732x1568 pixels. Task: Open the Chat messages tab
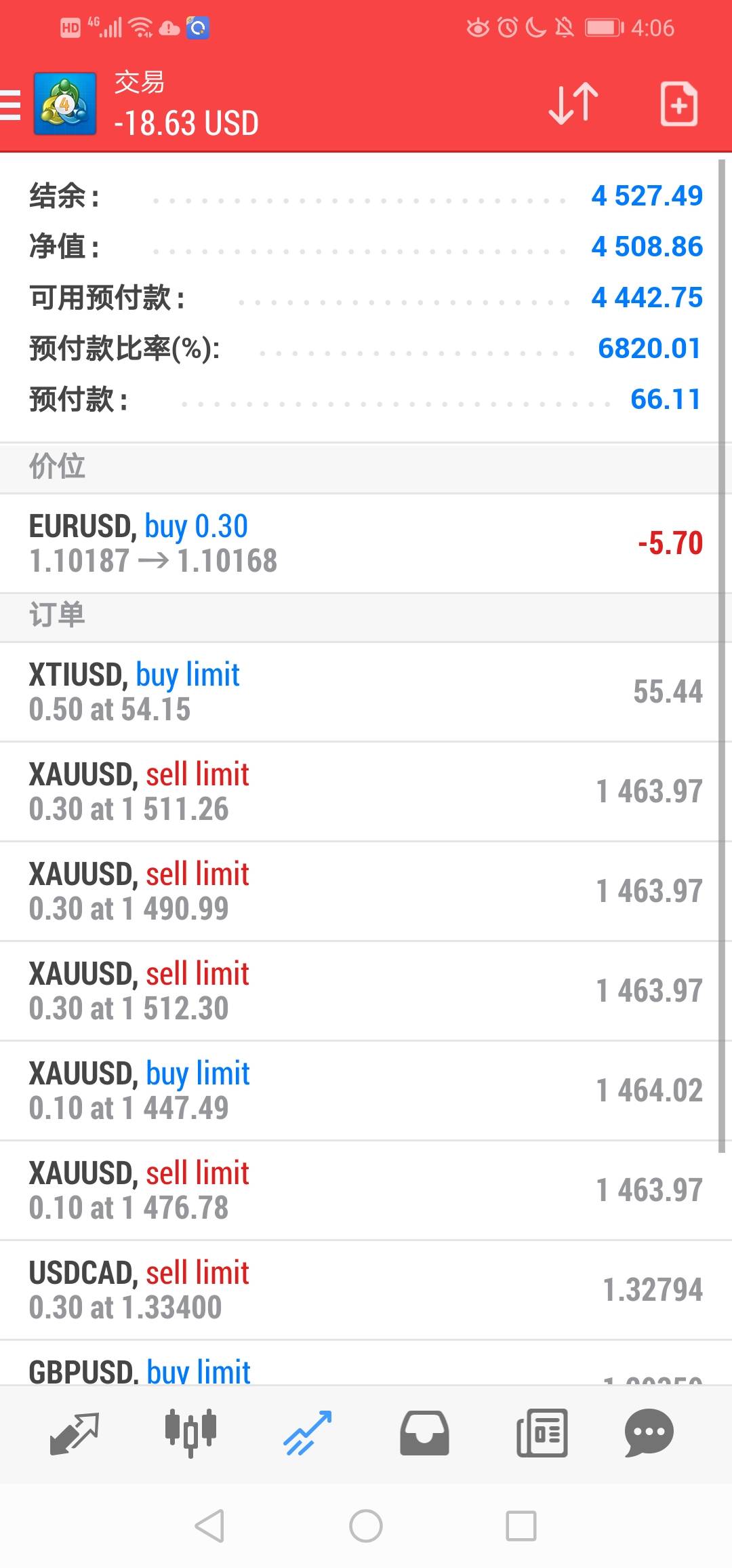coord(649,1434)
